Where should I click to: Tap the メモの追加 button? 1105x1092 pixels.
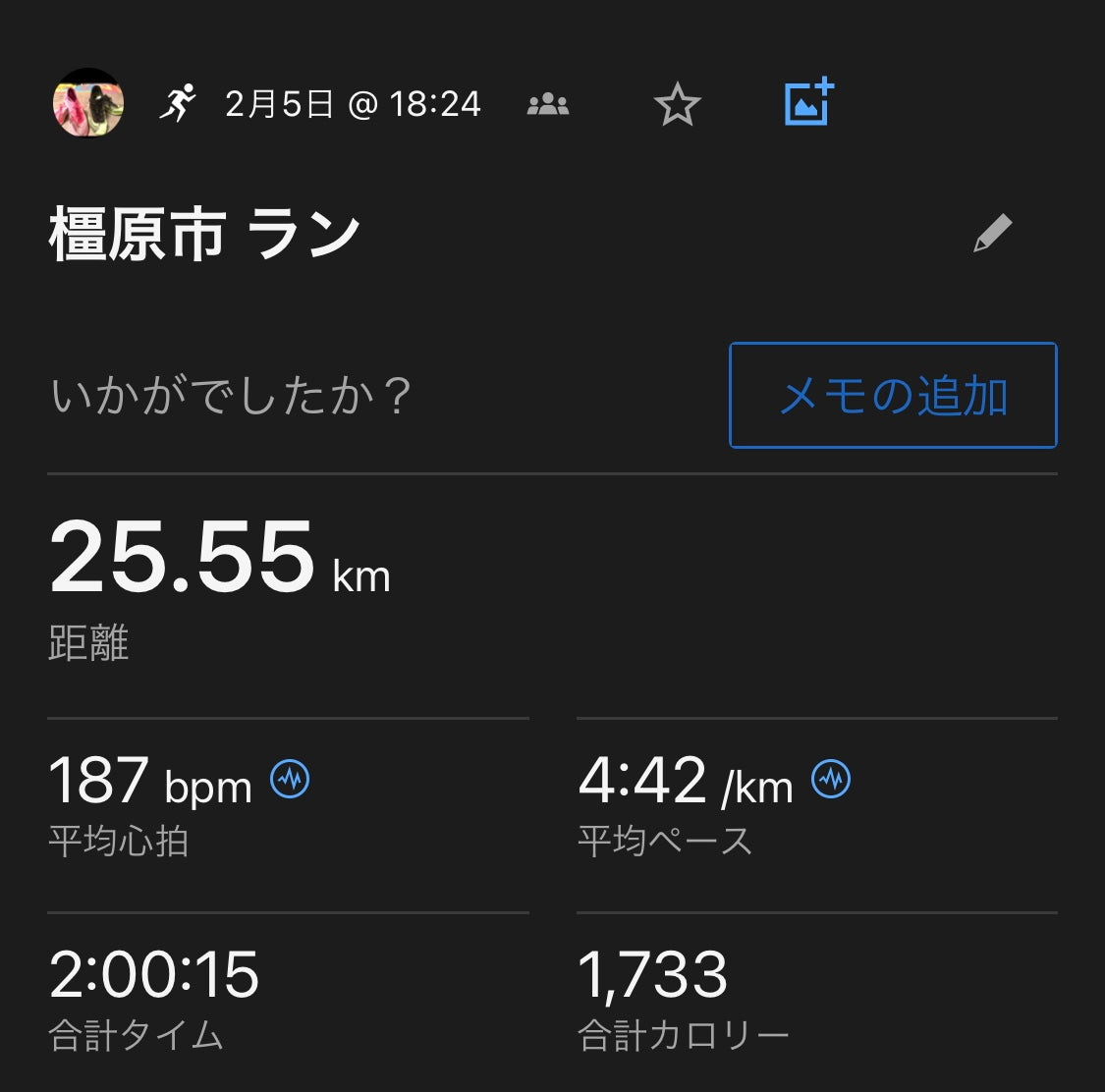893,395
